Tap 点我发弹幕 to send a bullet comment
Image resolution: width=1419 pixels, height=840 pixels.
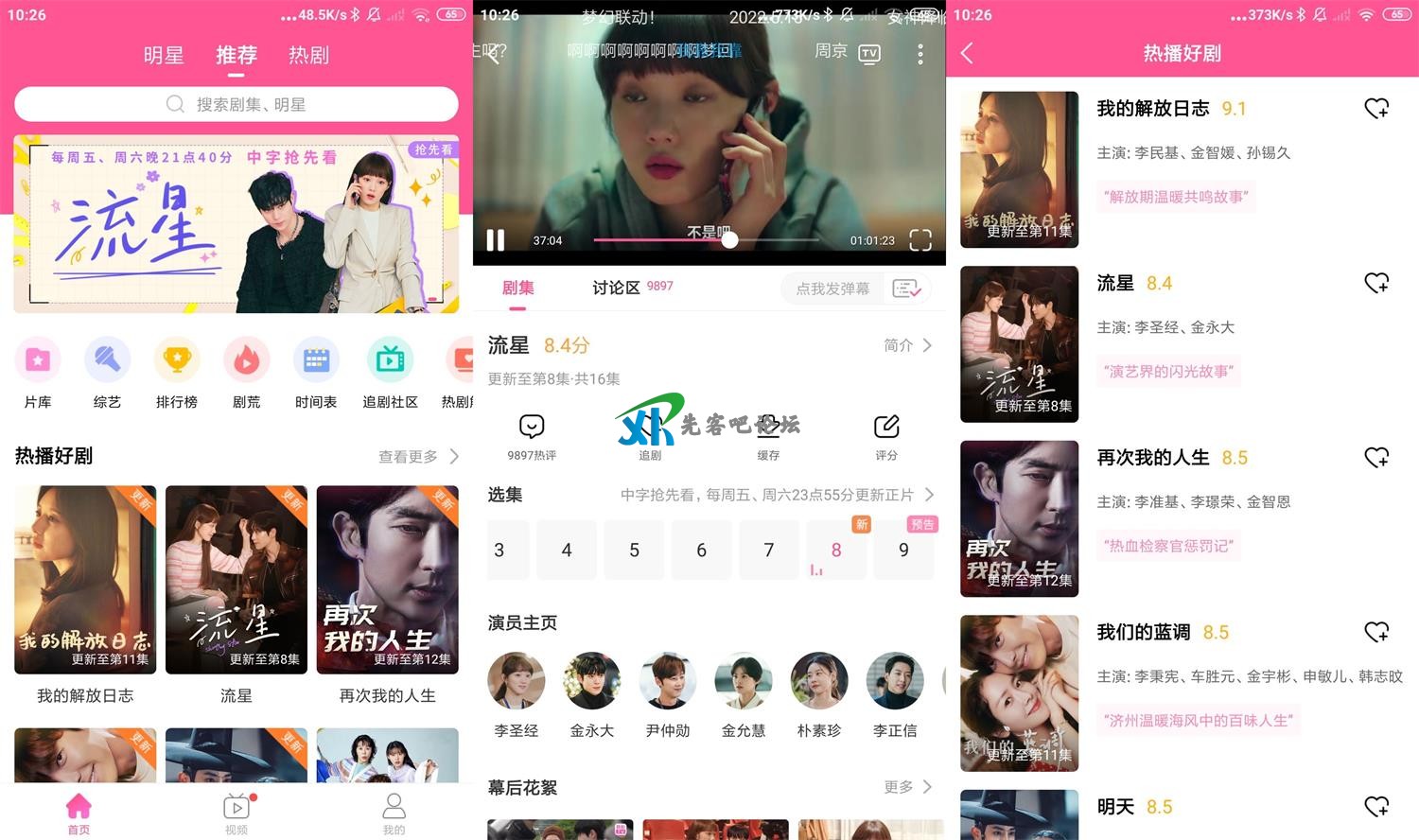point(832,289)
